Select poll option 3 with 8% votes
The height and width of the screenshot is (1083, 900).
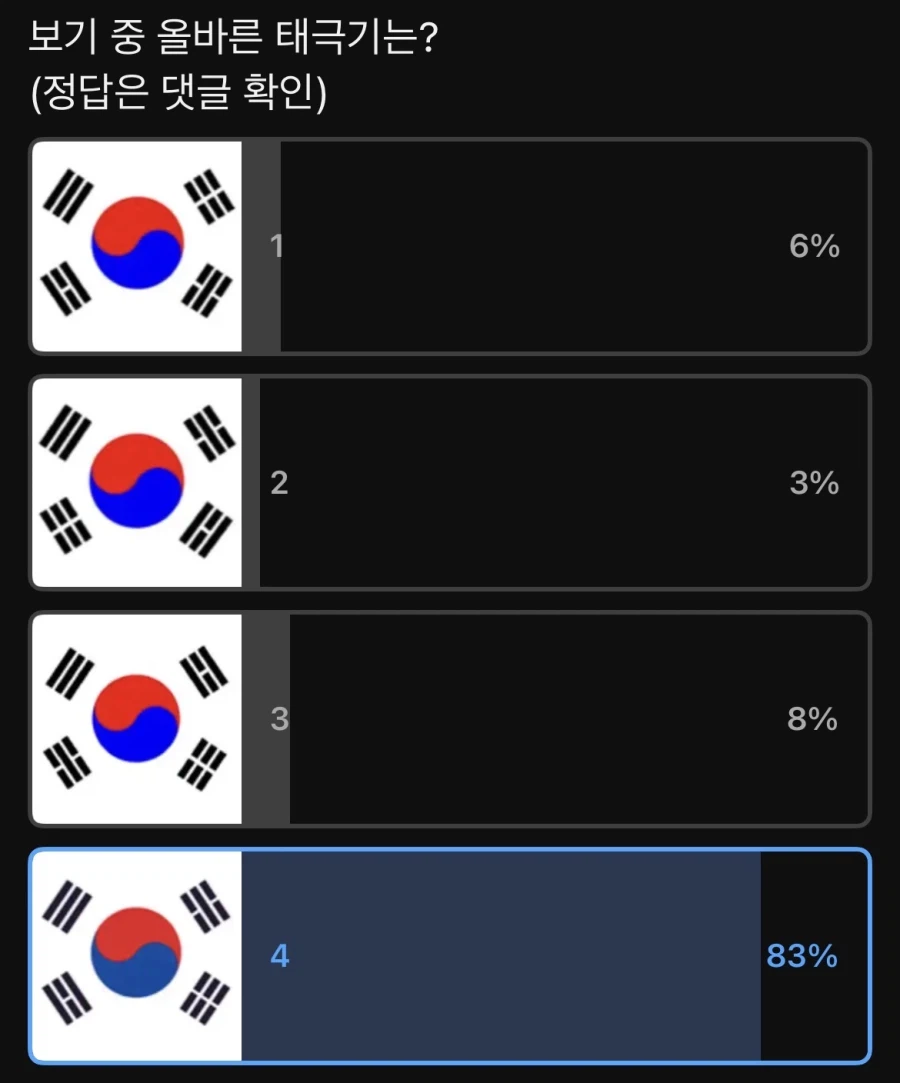(550, 718)
